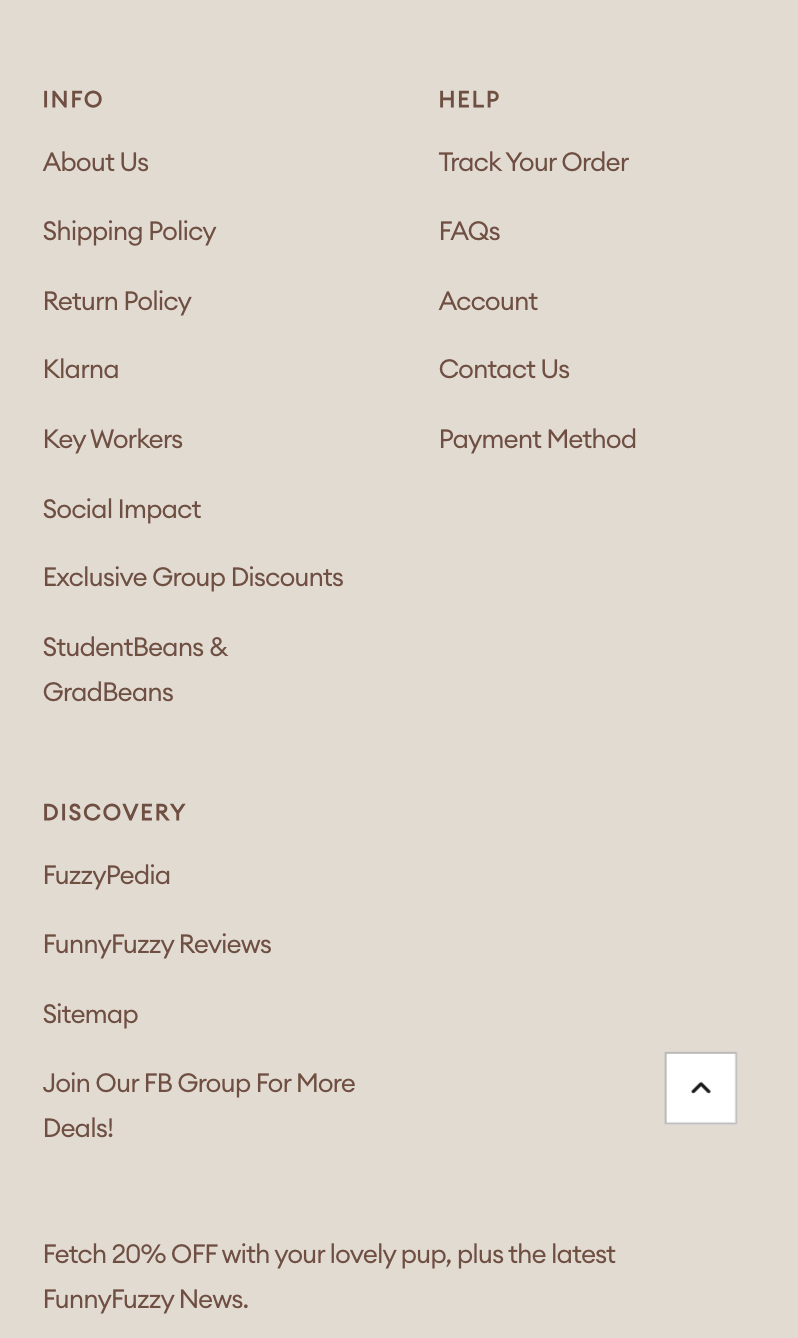This screenshot has width=798, height=1338.
Task: Open the FAQs page
Action: (x=469, y=231)
